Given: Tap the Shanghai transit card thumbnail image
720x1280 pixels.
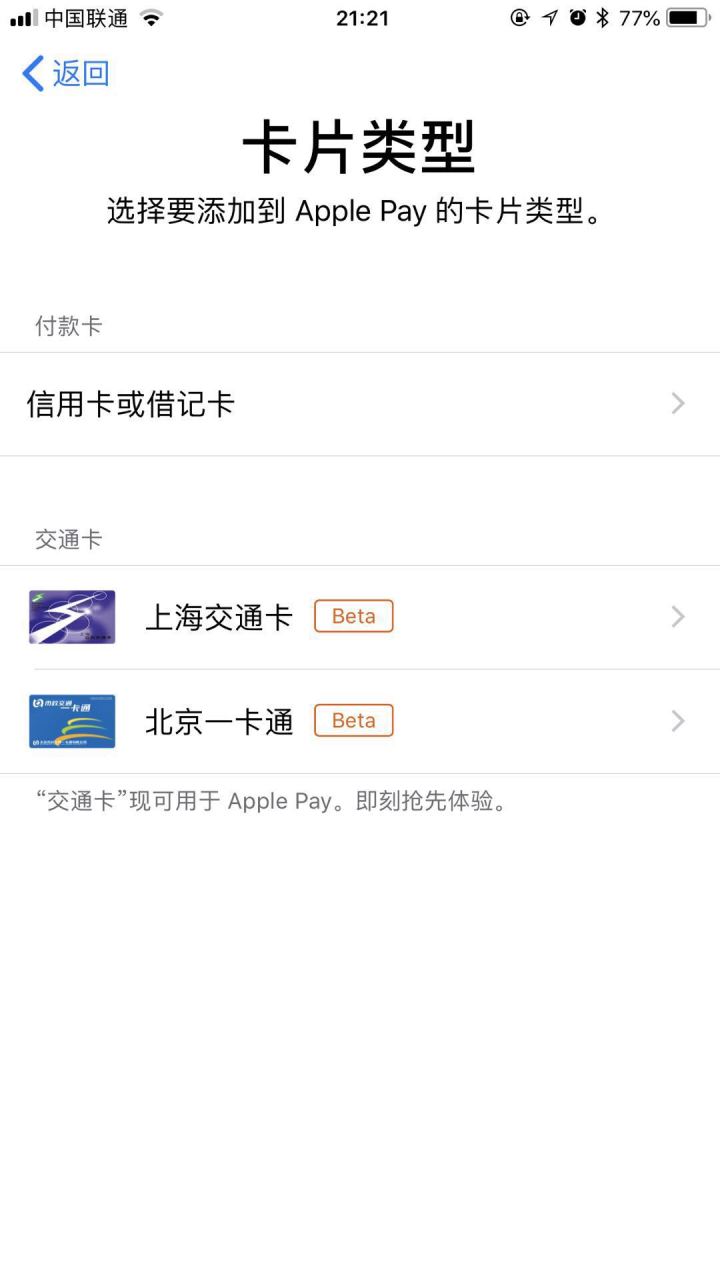Looking at the screenshot, I should coord(71,616).
